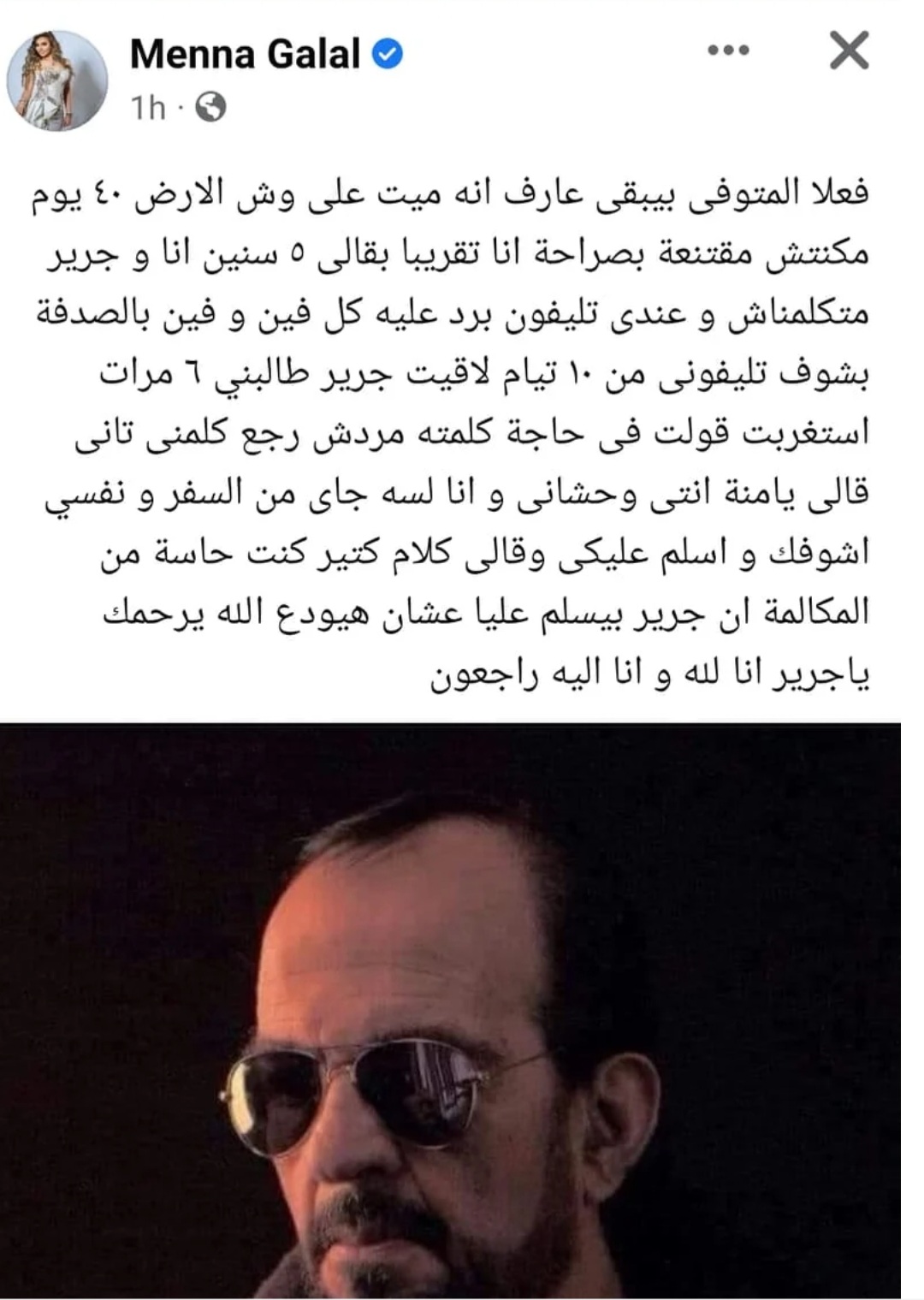924x1300 pixels.
Task: Open the attached photo in the post
Action: (x=450, y=1010)
